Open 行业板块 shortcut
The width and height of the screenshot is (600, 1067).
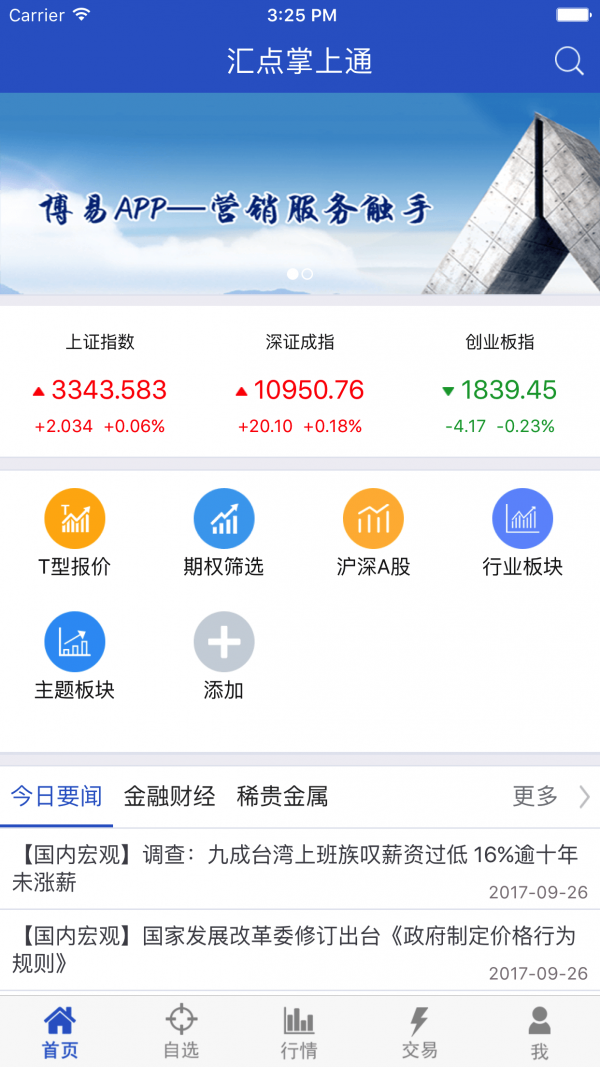pos(522,533)
